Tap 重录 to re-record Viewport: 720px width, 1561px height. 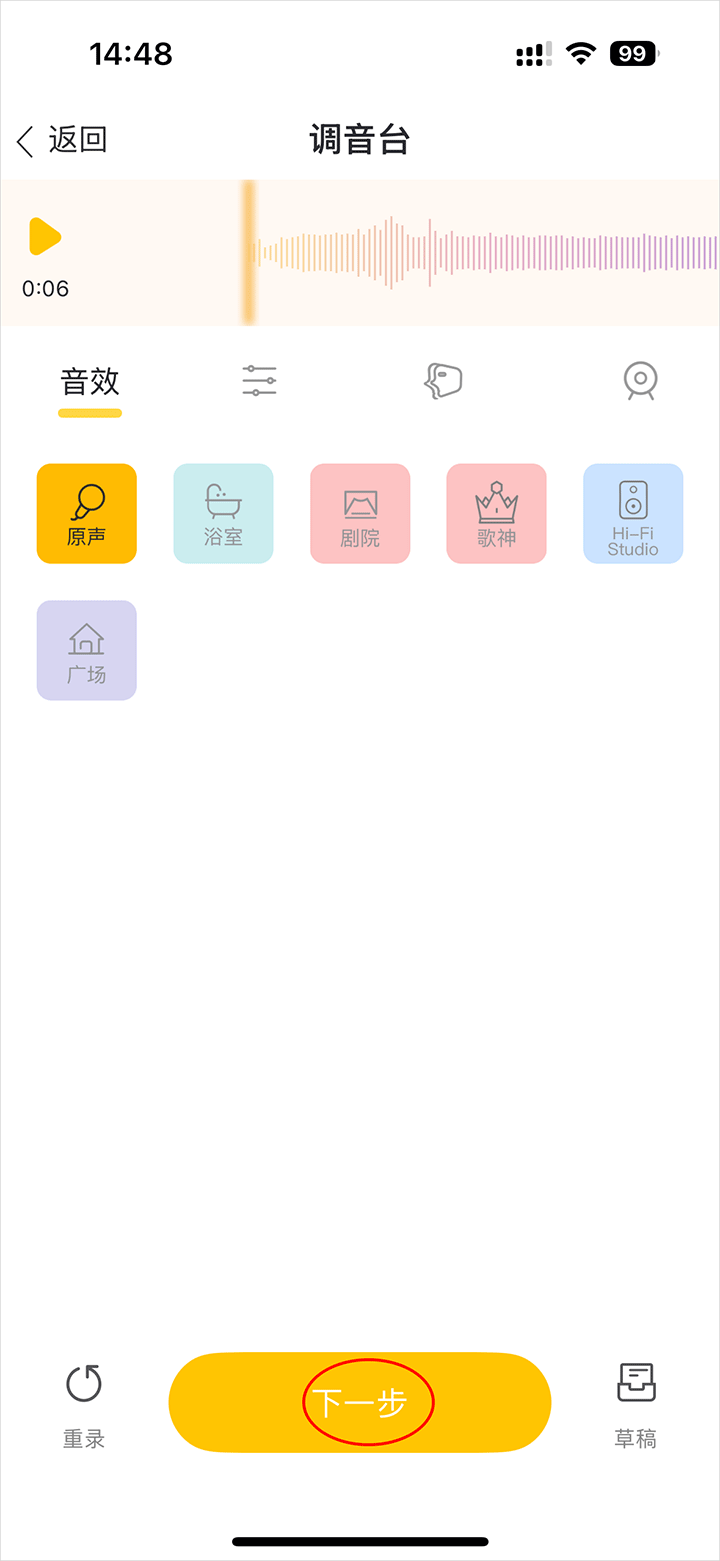tap(84, 1405)
